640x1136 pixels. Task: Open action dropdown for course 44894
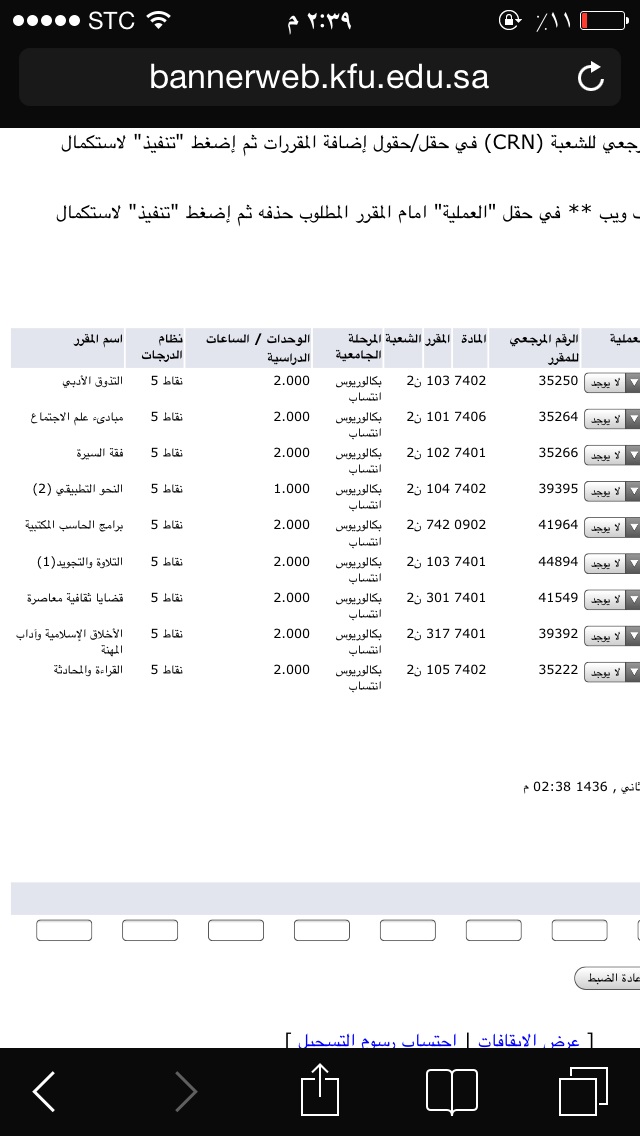tap(612, 564)
